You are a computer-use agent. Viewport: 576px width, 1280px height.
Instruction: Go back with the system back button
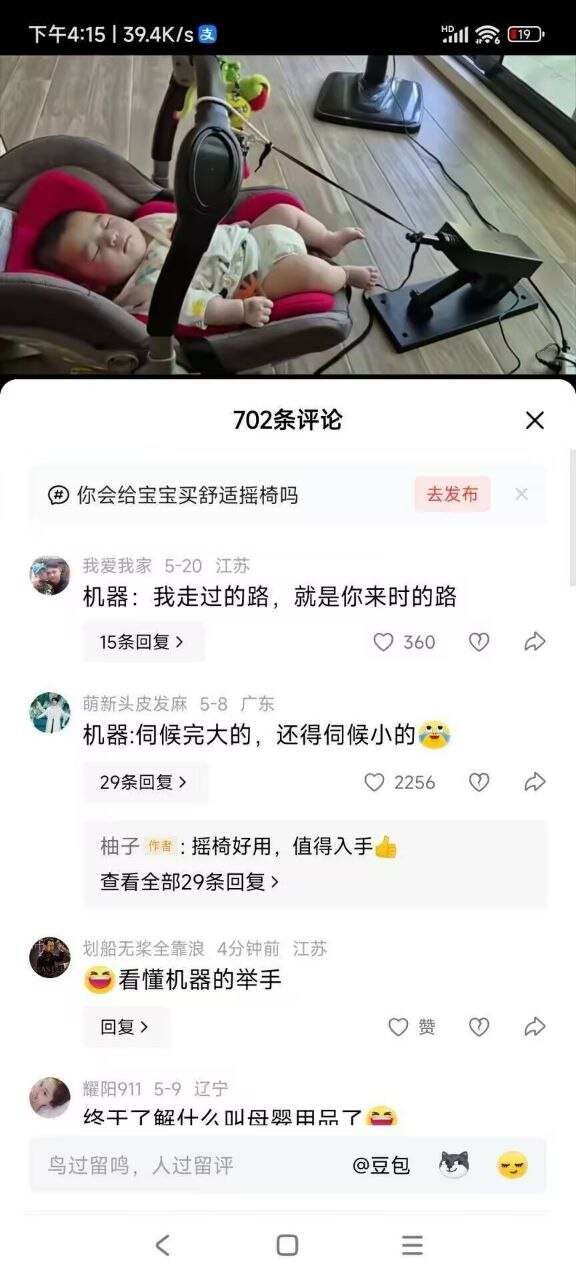(x=163, y=1244)
